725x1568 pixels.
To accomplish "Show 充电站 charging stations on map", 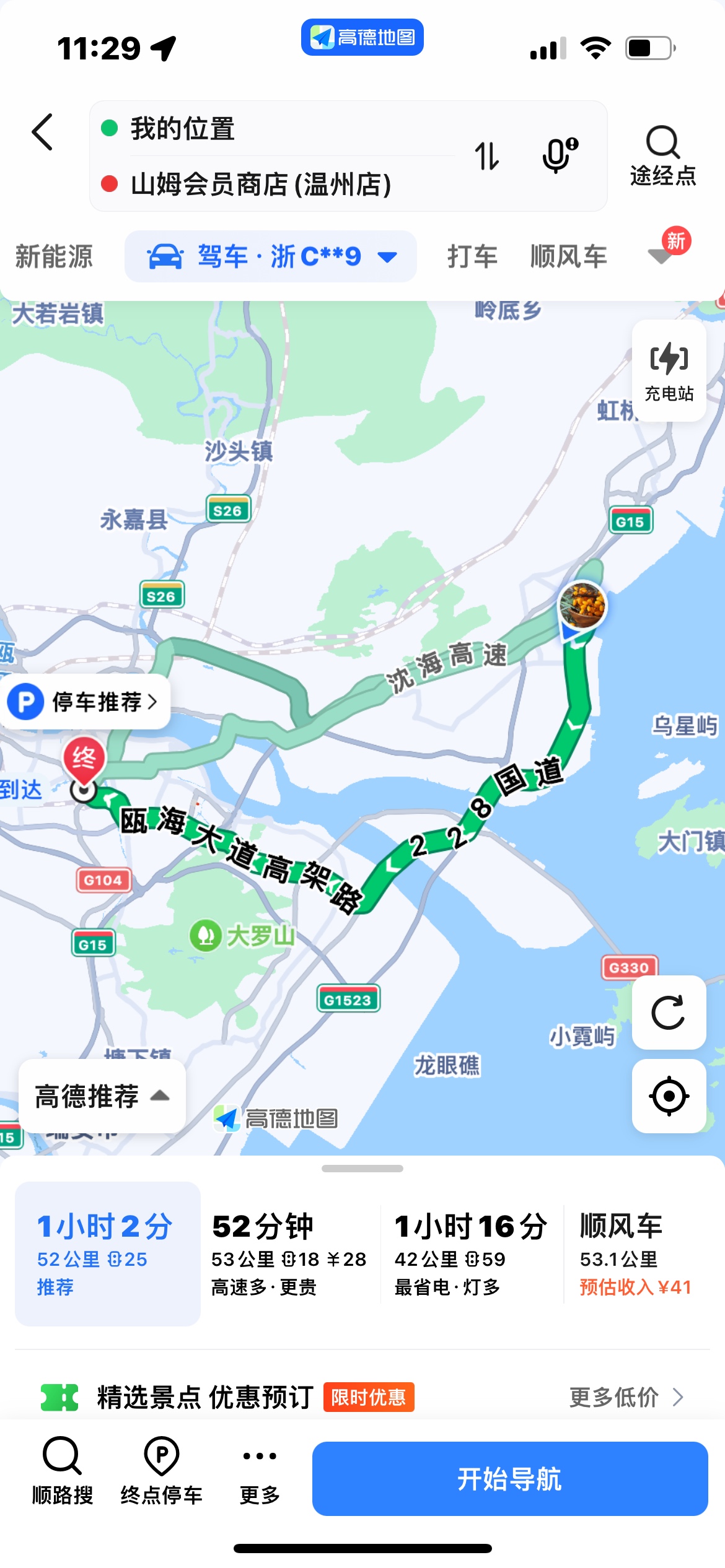I will coord(669,371).
